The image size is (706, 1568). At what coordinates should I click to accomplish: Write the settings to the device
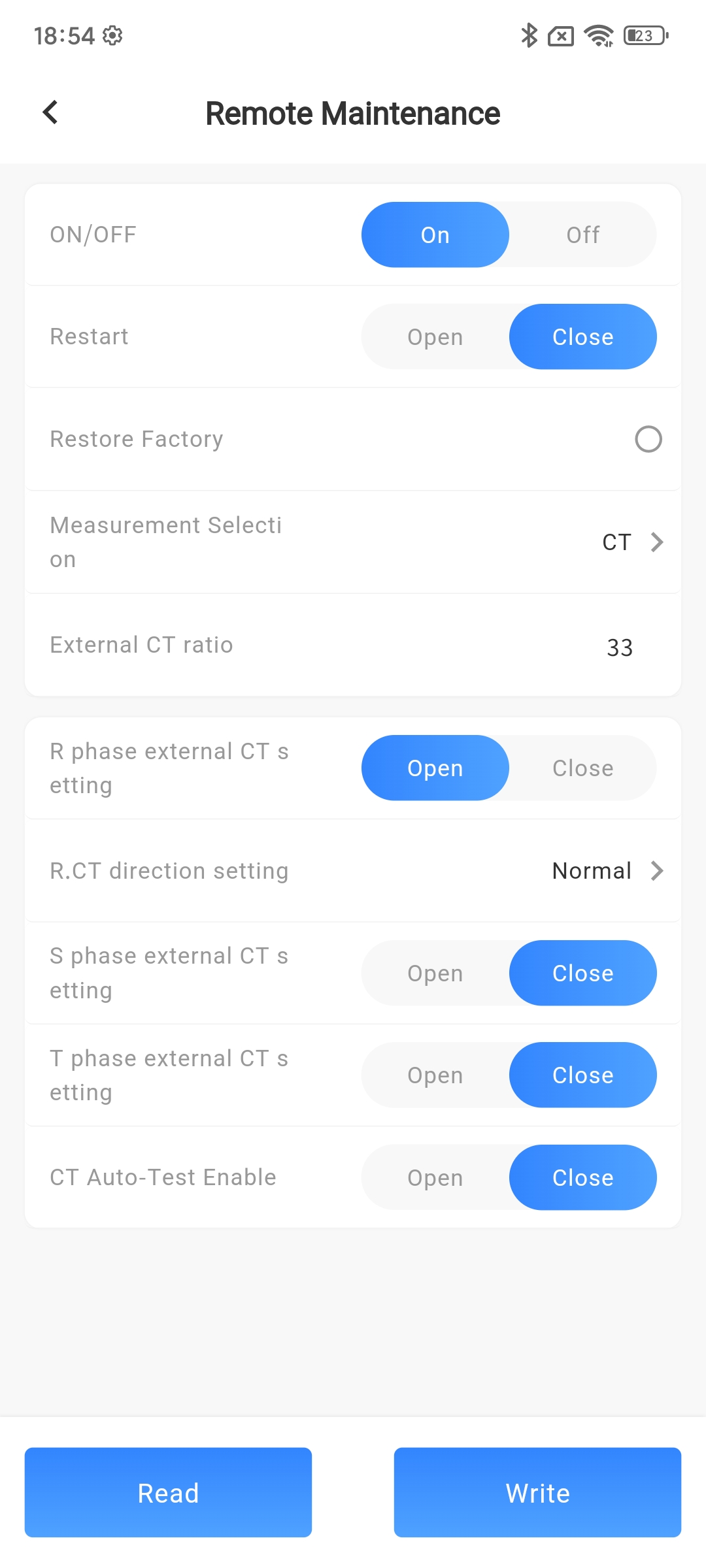coord(537,1493)
